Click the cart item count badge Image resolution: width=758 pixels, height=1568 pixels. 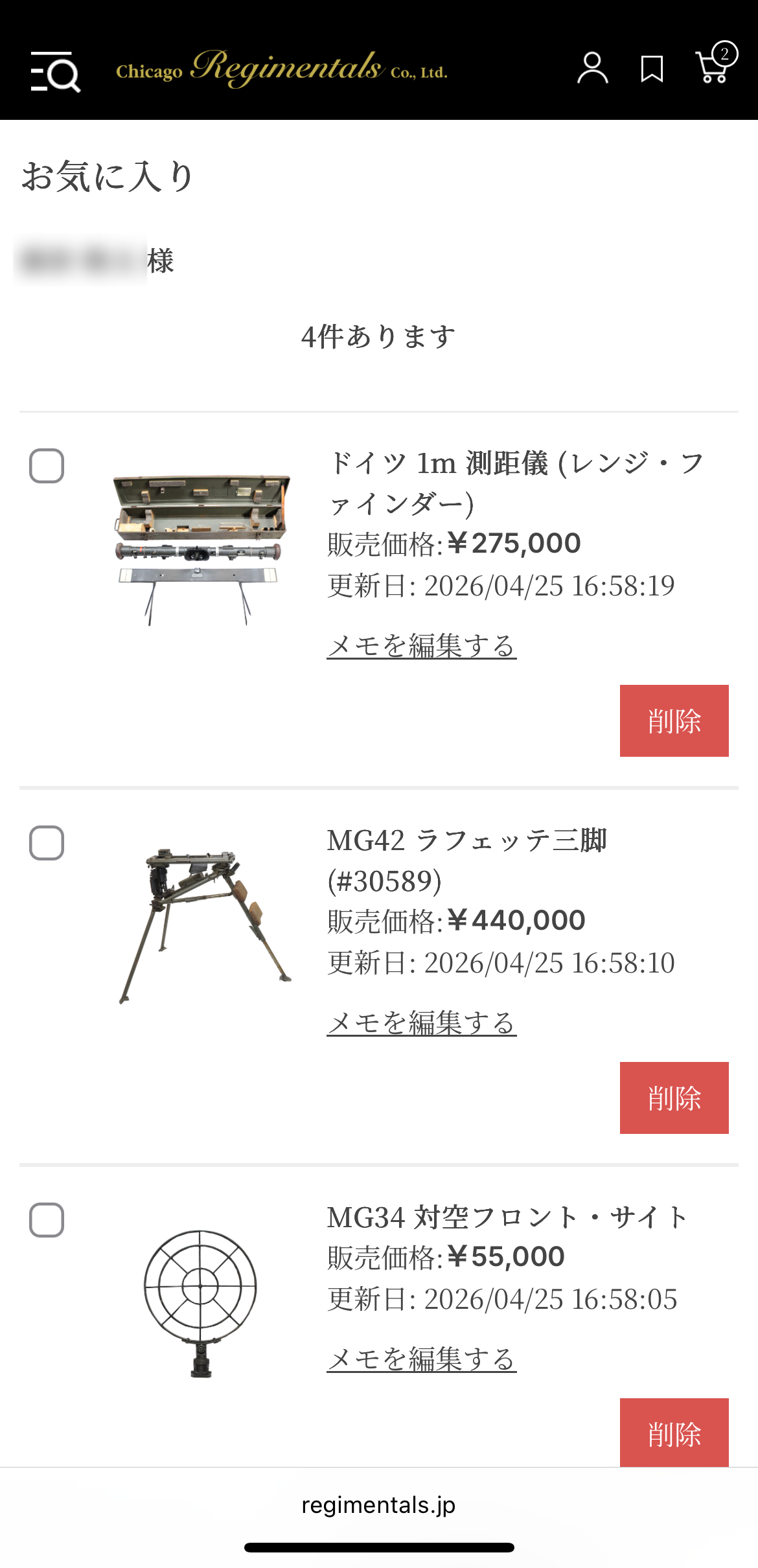(x=724, y=53)
